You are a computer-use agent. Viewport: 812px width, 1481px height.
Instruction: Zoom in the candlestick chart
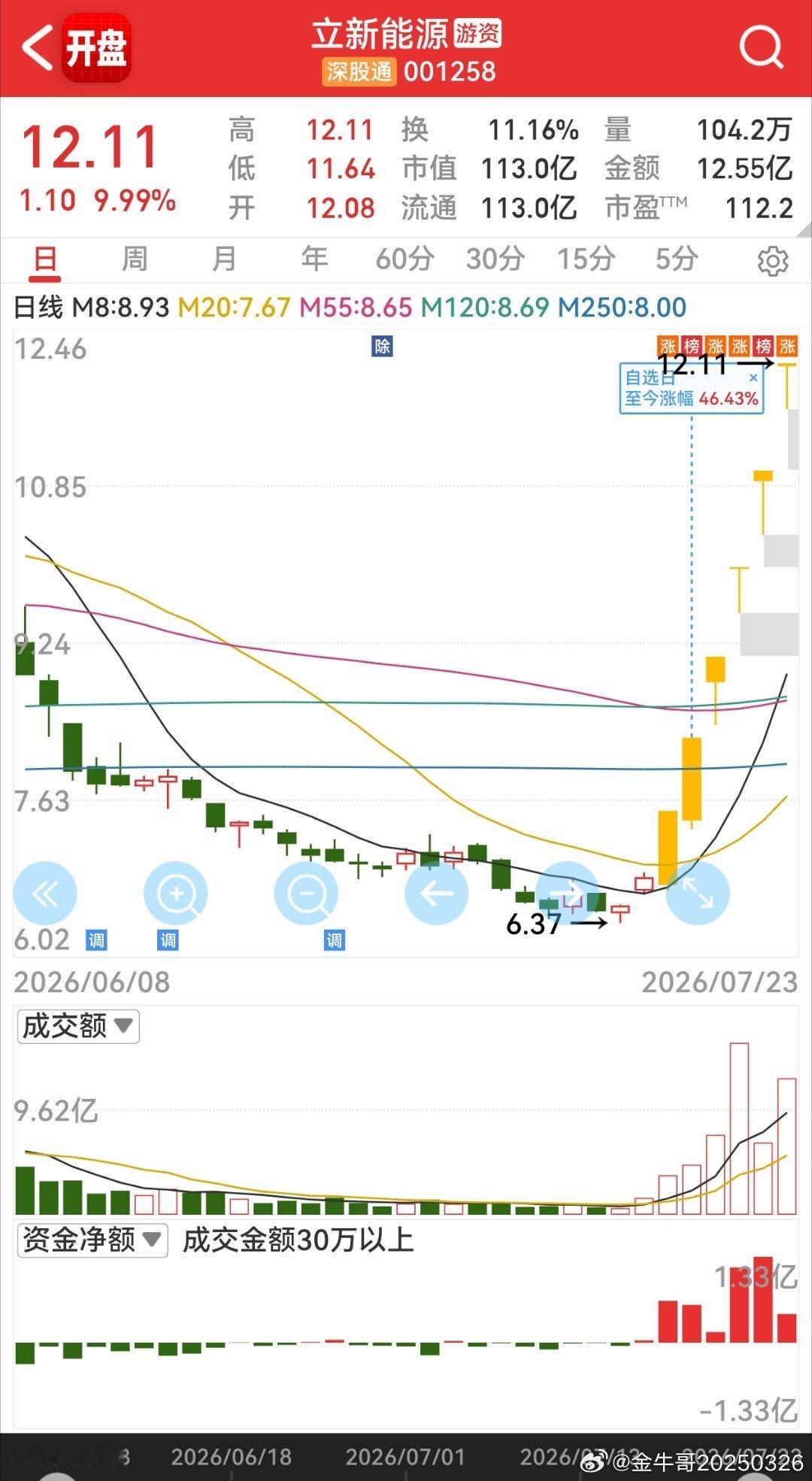click(176, 894)
